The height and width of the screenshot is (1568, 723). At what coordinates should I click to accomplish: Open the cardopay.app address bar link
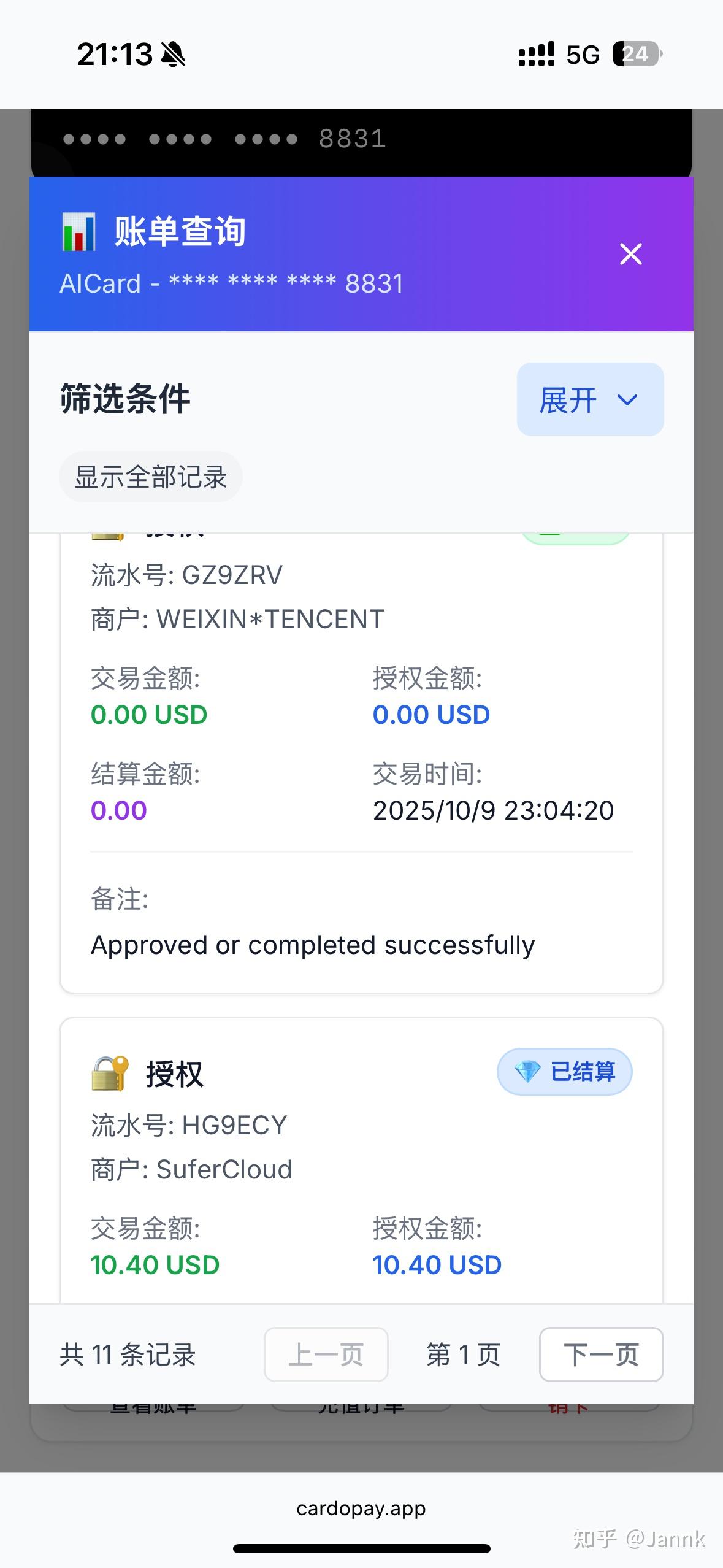tap(361, 1507)
